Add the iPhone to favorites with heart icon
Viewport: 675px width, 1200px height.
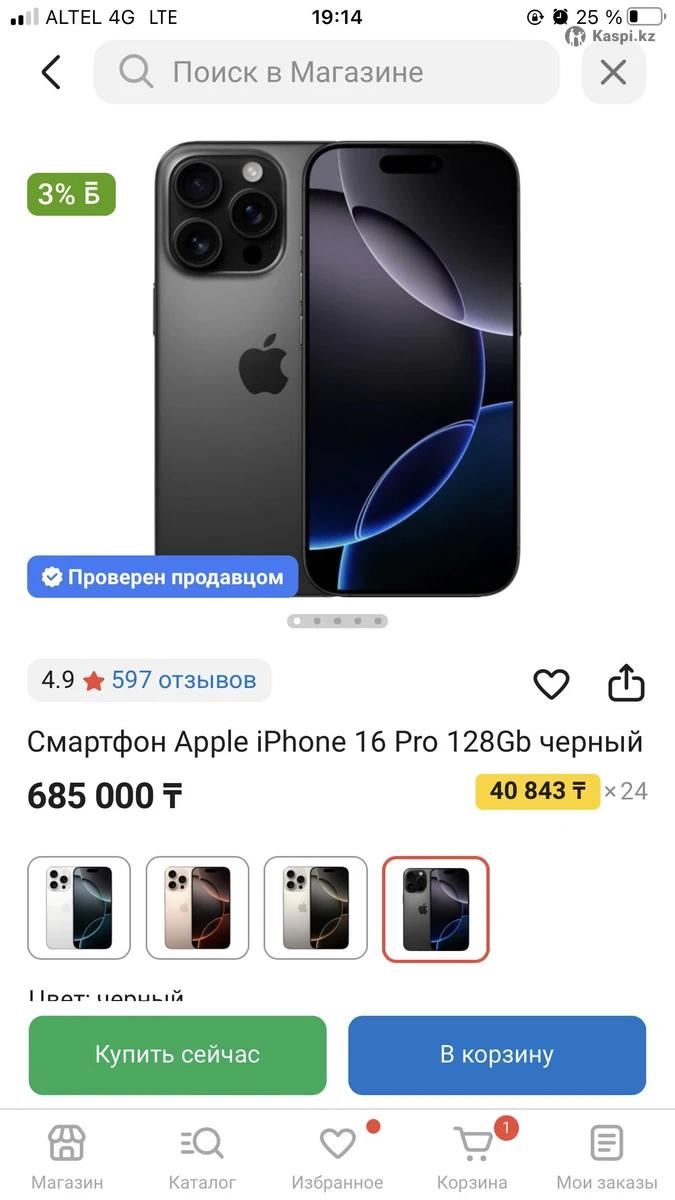[551, 684]
